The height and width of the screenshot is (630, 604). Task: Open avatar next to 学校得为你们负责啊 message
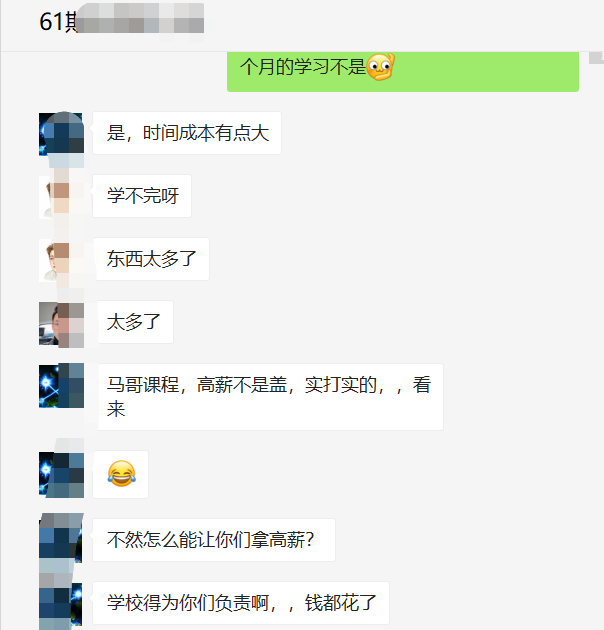click(x=60, y=604)
